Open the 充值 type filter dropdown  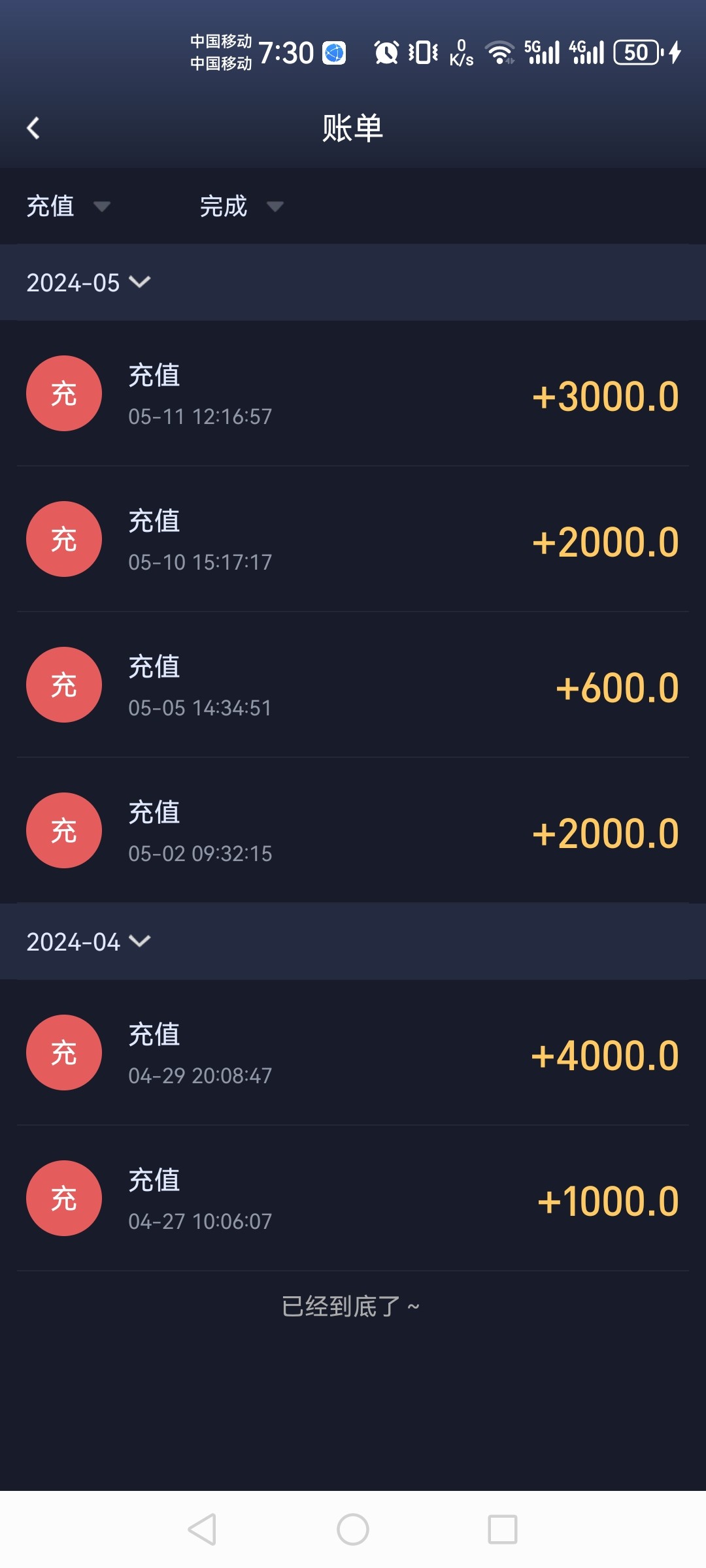tap(67, 206)
